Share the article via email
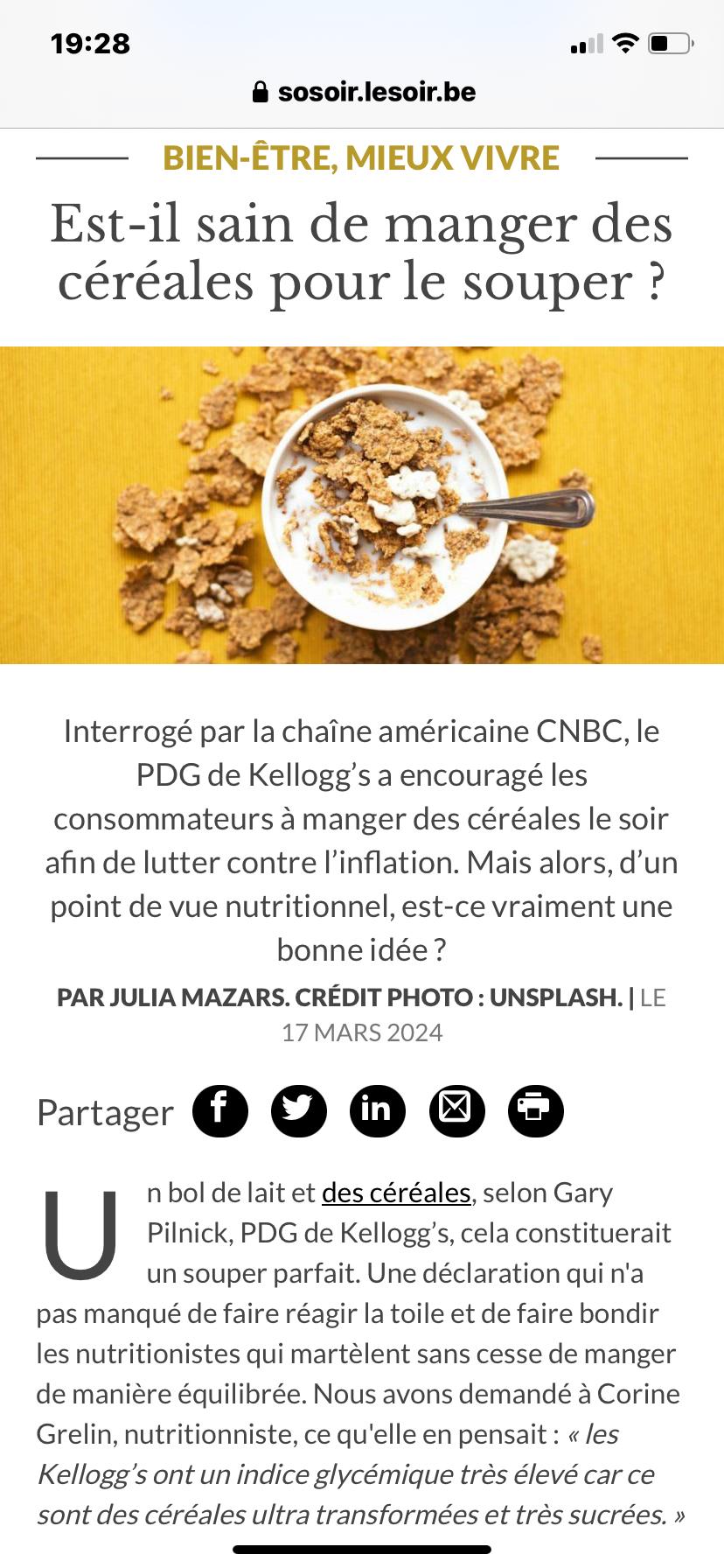The width and height of the screenshot is (724, 1568). 456,1110
